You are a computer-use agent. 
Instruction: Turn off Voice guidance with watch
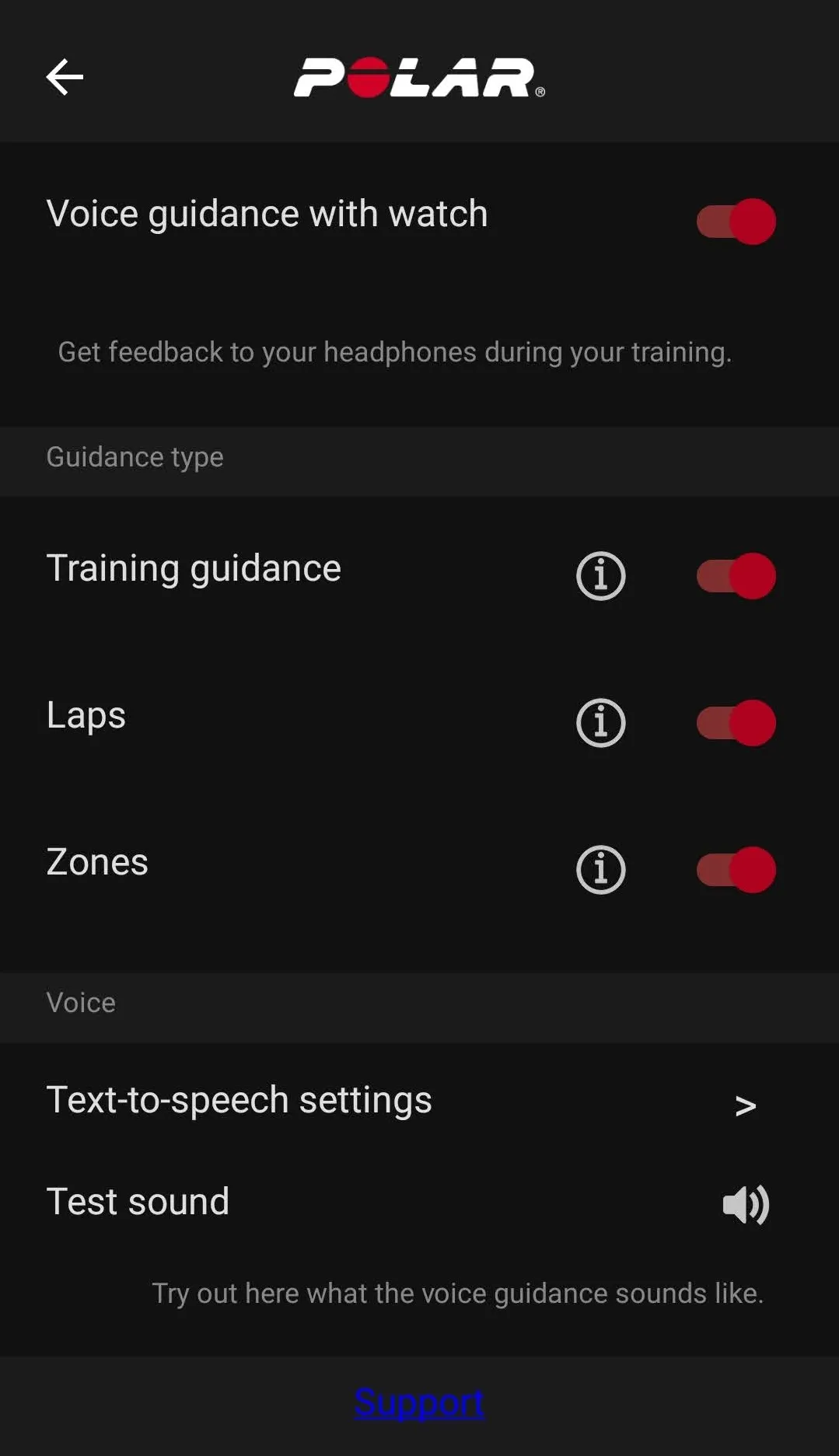[736, 222]
